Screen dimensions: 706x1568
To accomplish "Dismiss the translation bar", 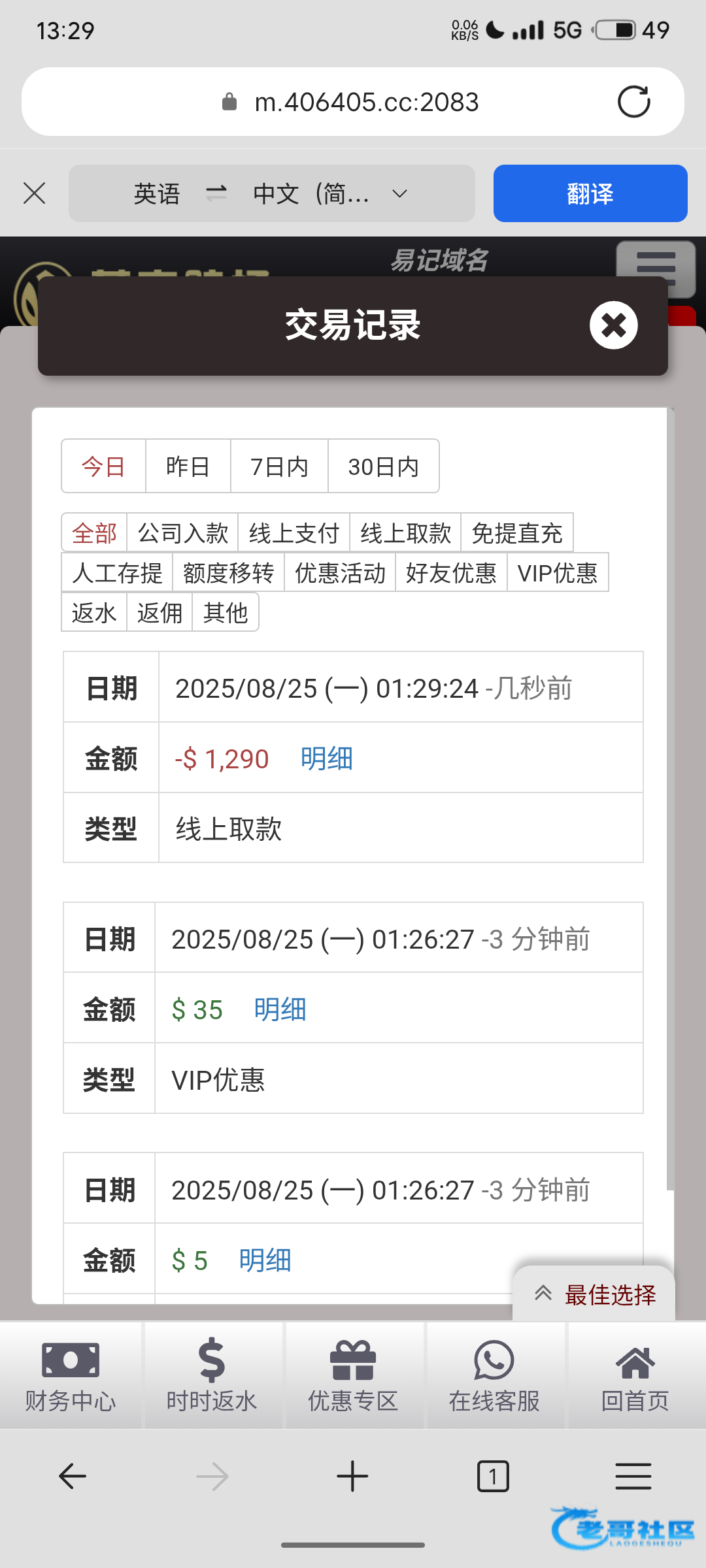I will 35,193.
